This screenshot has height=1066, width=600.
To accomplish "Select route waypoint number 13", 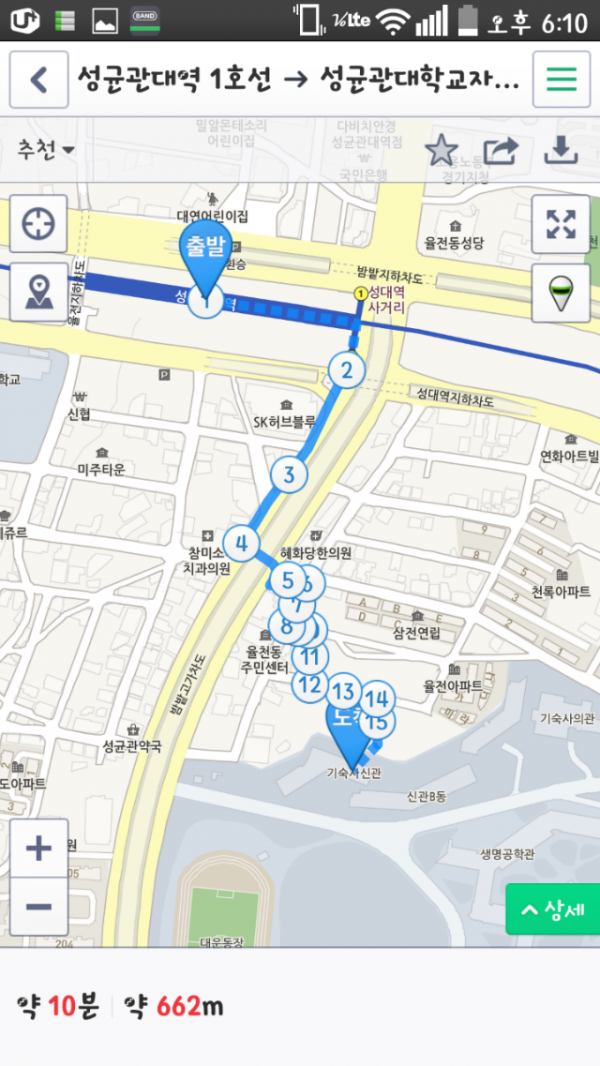I will (x=343, y=691).
